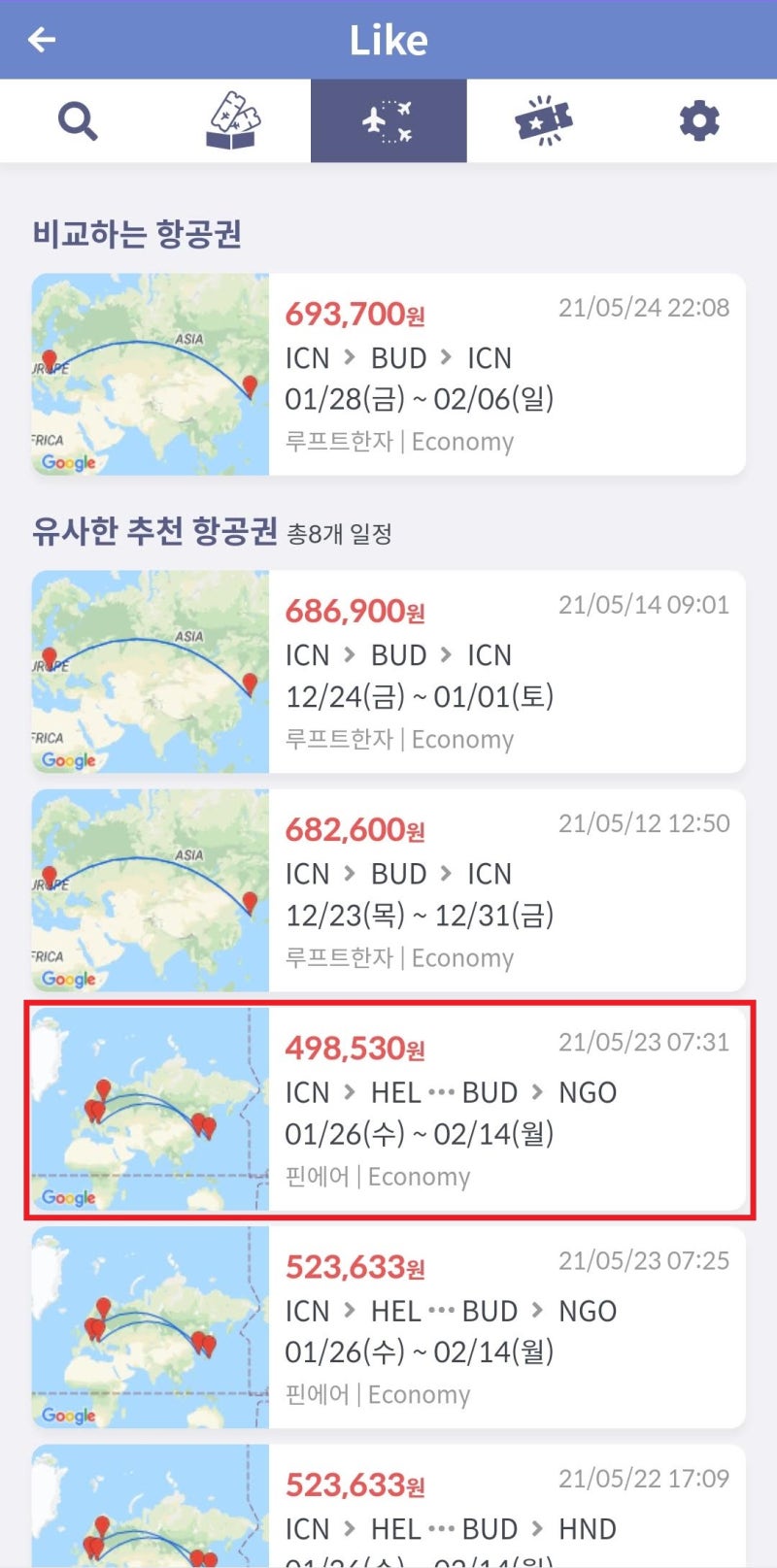Open the coupon ticket icon
777x1568 pixels.
544,119
